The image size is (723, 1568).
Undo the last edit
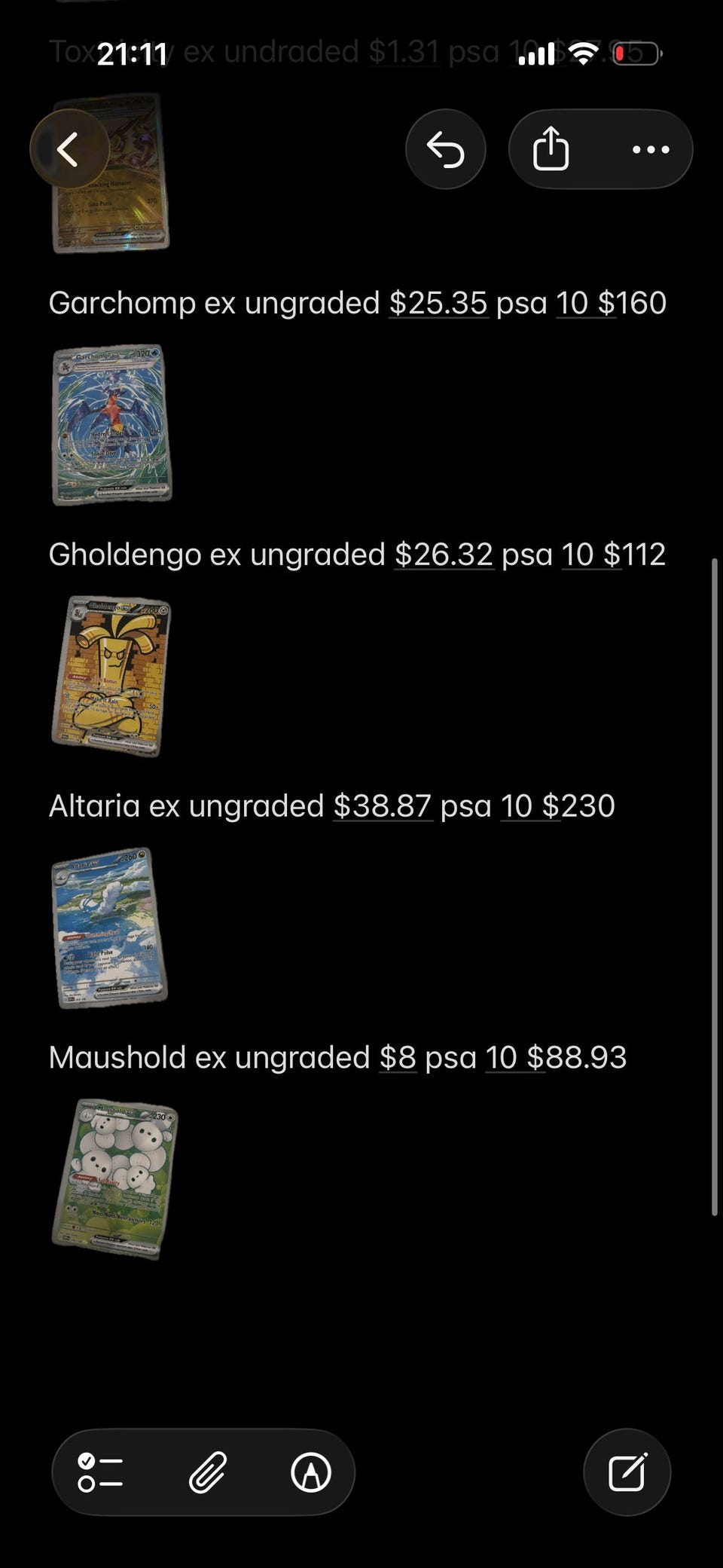point(445,149)
